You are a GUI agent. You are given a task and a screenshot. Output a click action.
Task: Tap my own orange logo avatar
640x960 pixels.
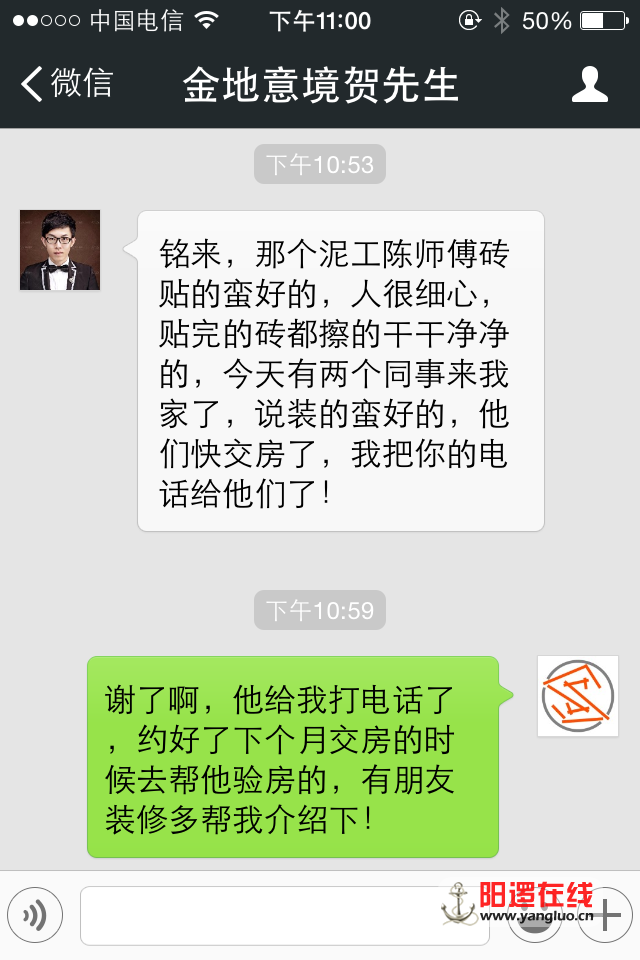coord(577,696)
